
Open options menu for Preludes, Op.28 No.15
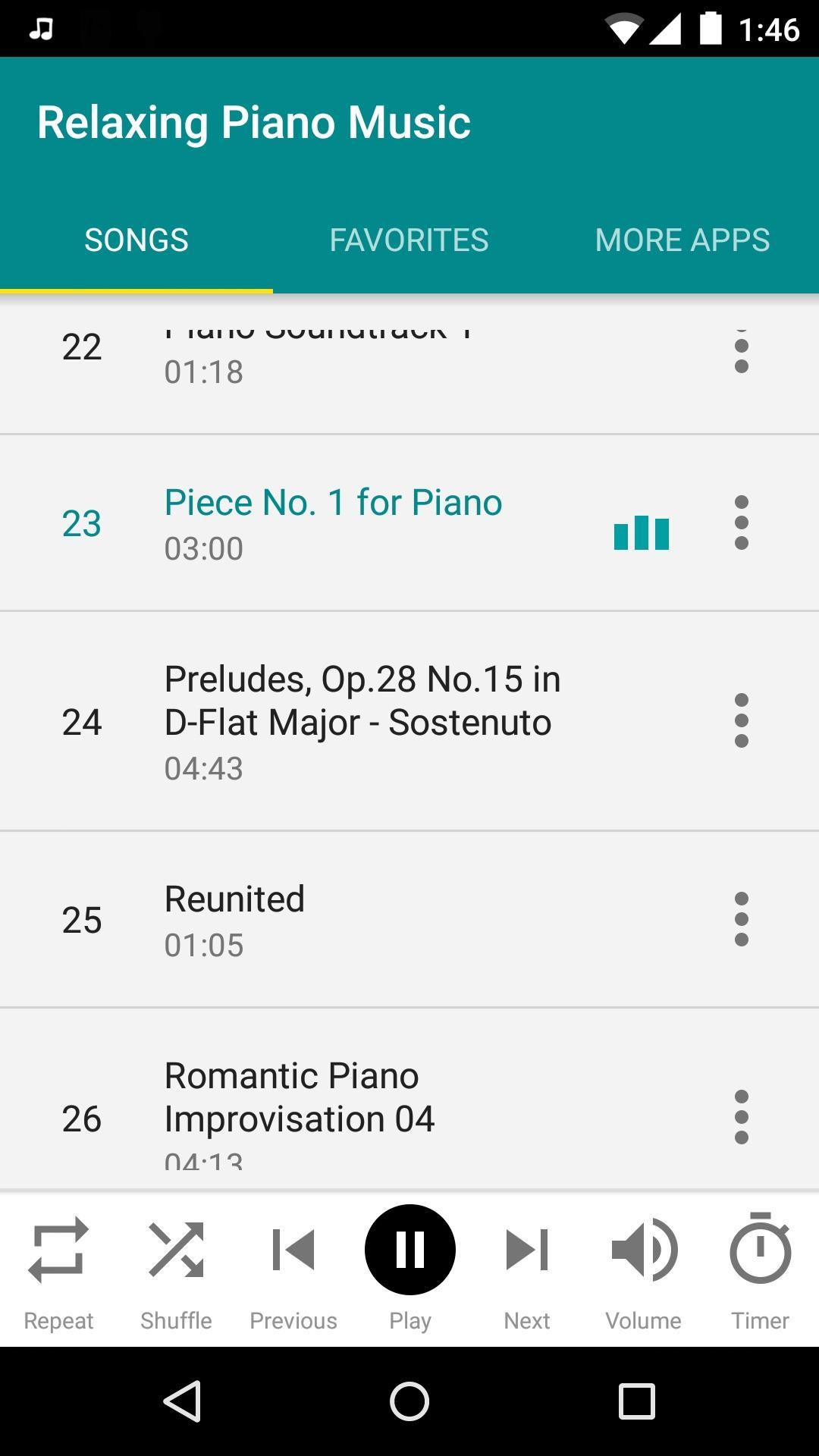[x=740, y=721]
